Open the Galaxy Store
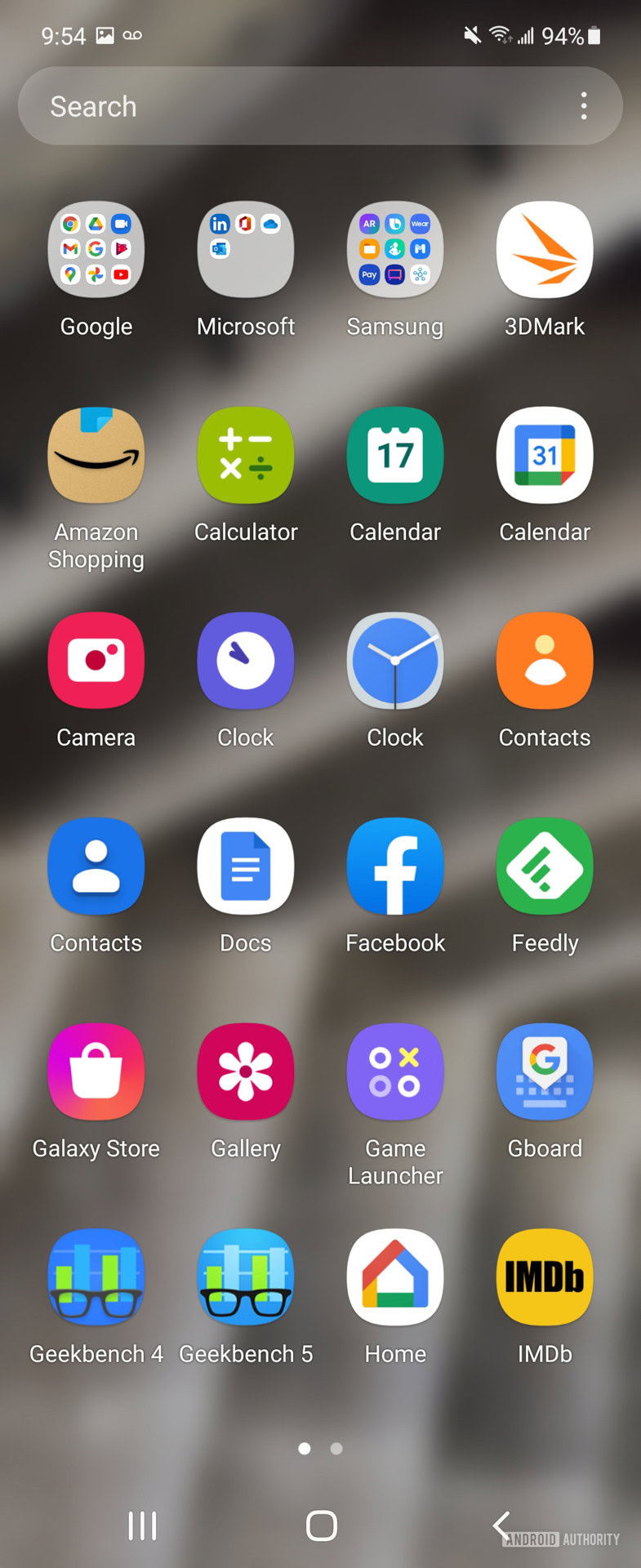Viewport: 641px width, 1568px height. [x=96, y=1071]
